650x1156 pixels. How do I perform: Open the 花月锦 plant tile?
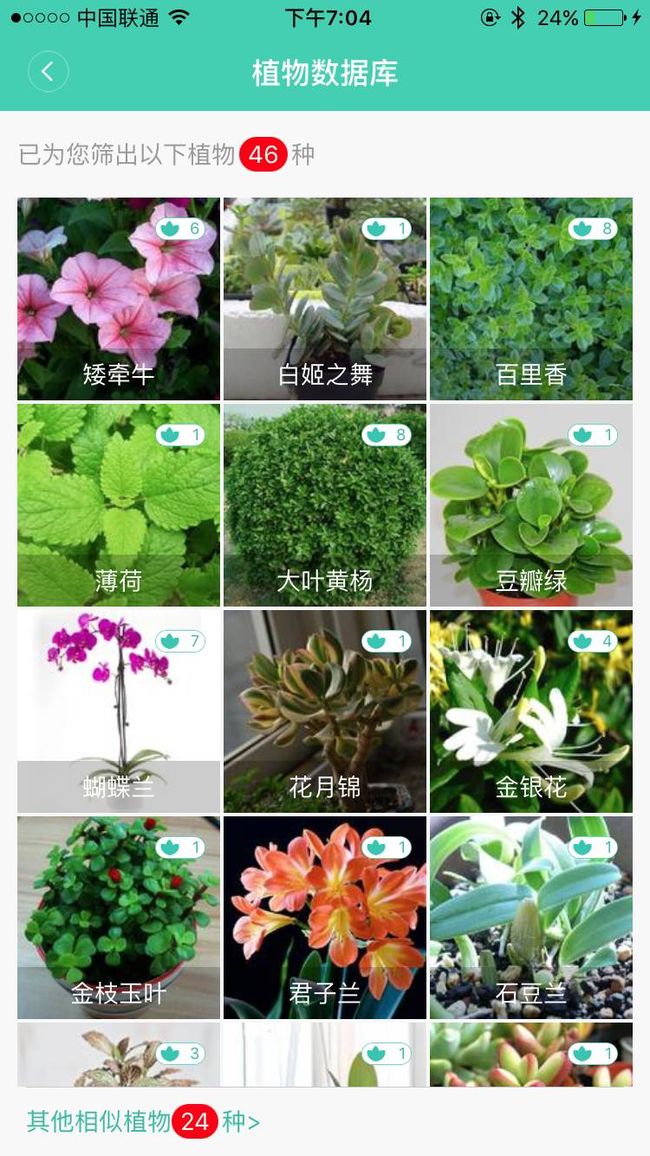[325, 711]
